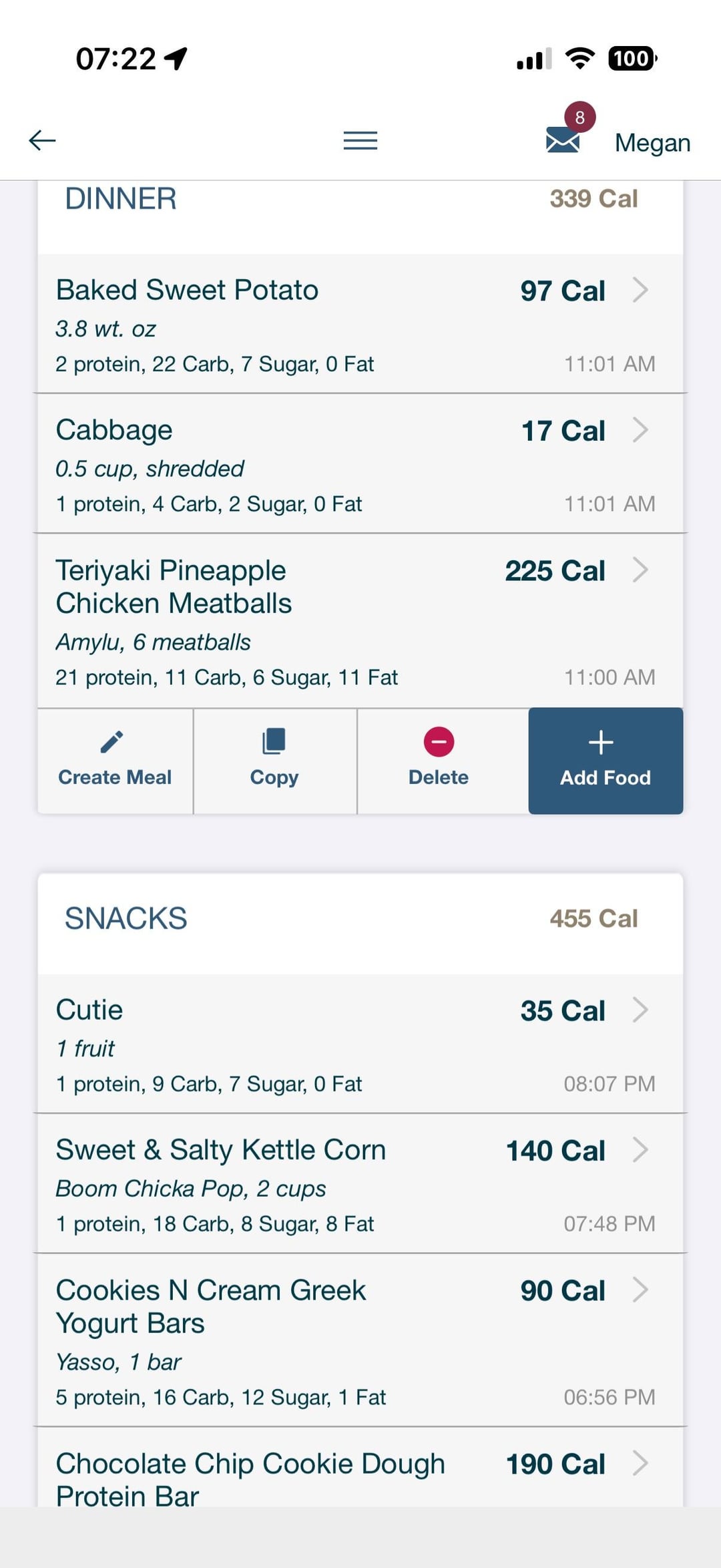The image size is (721, 1568).
Task: Open Cookies N Cream Greek Yogurt Bars
Action: click(x=354, y=1340)
